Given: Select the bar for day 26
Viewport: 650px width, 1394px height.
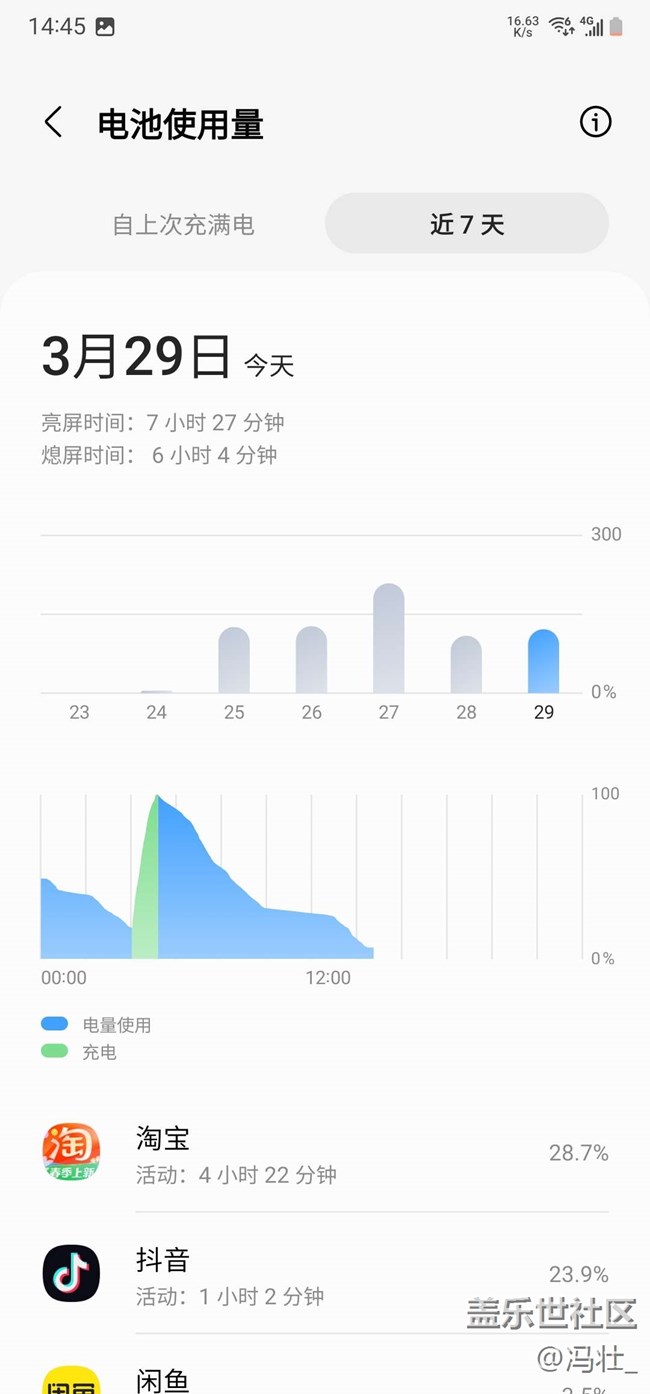Looking at the screenshot, I should [311, 660].
